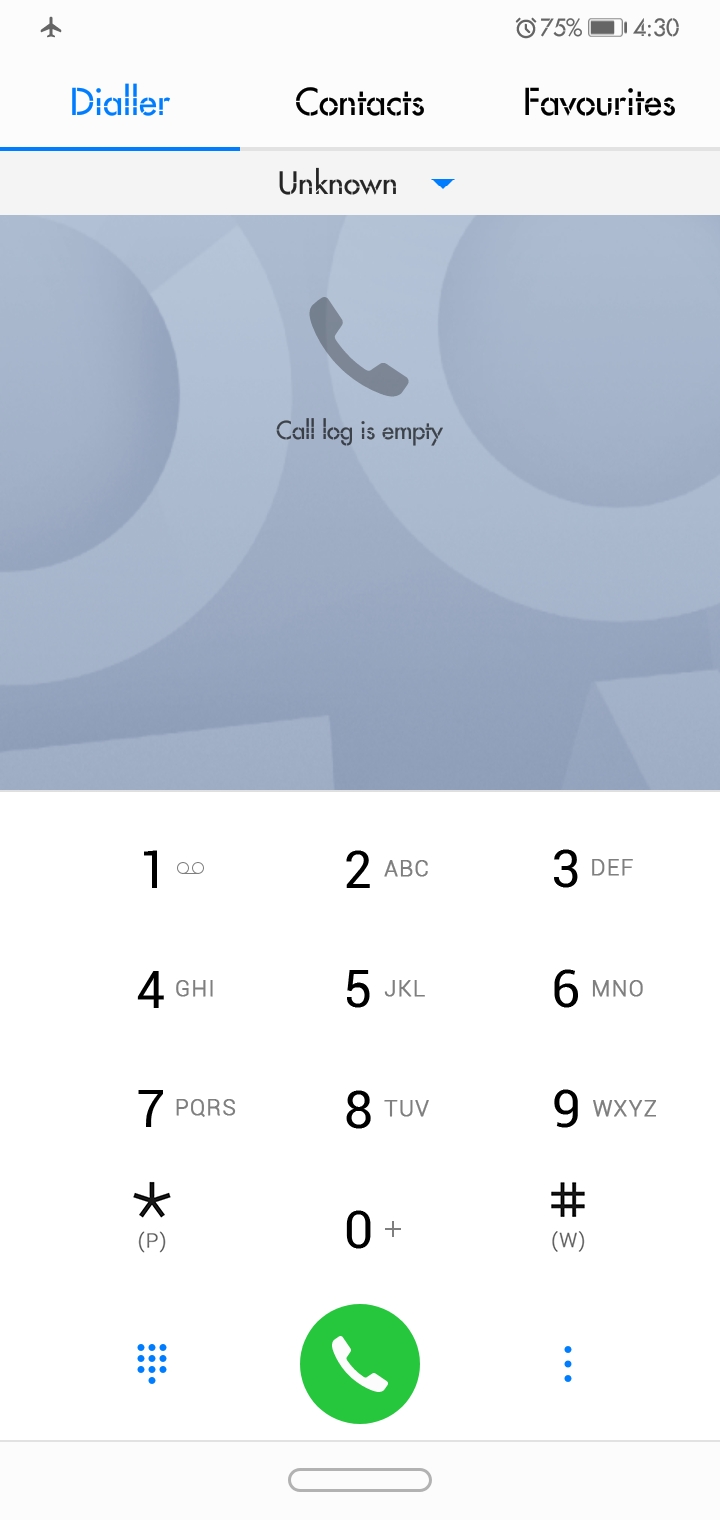Viewport: 720px width, 1520px height.
Task: Dial the 7 PQRS key
Action: (152, 1108)
